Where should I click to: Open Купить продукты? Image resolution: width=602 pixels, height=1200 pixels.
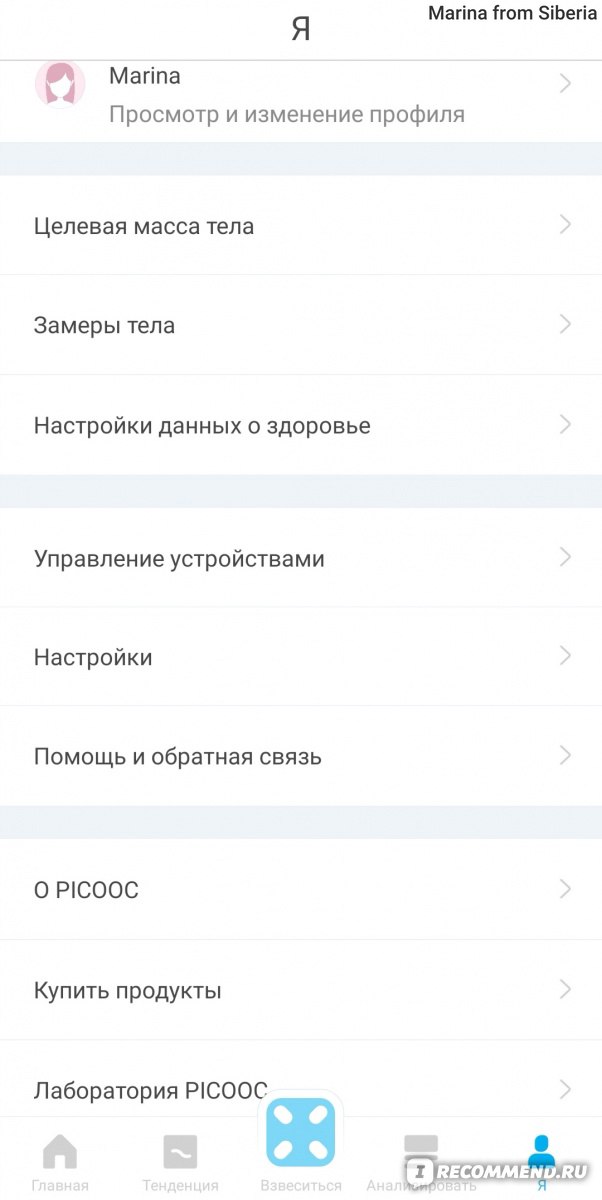[301, 990]
